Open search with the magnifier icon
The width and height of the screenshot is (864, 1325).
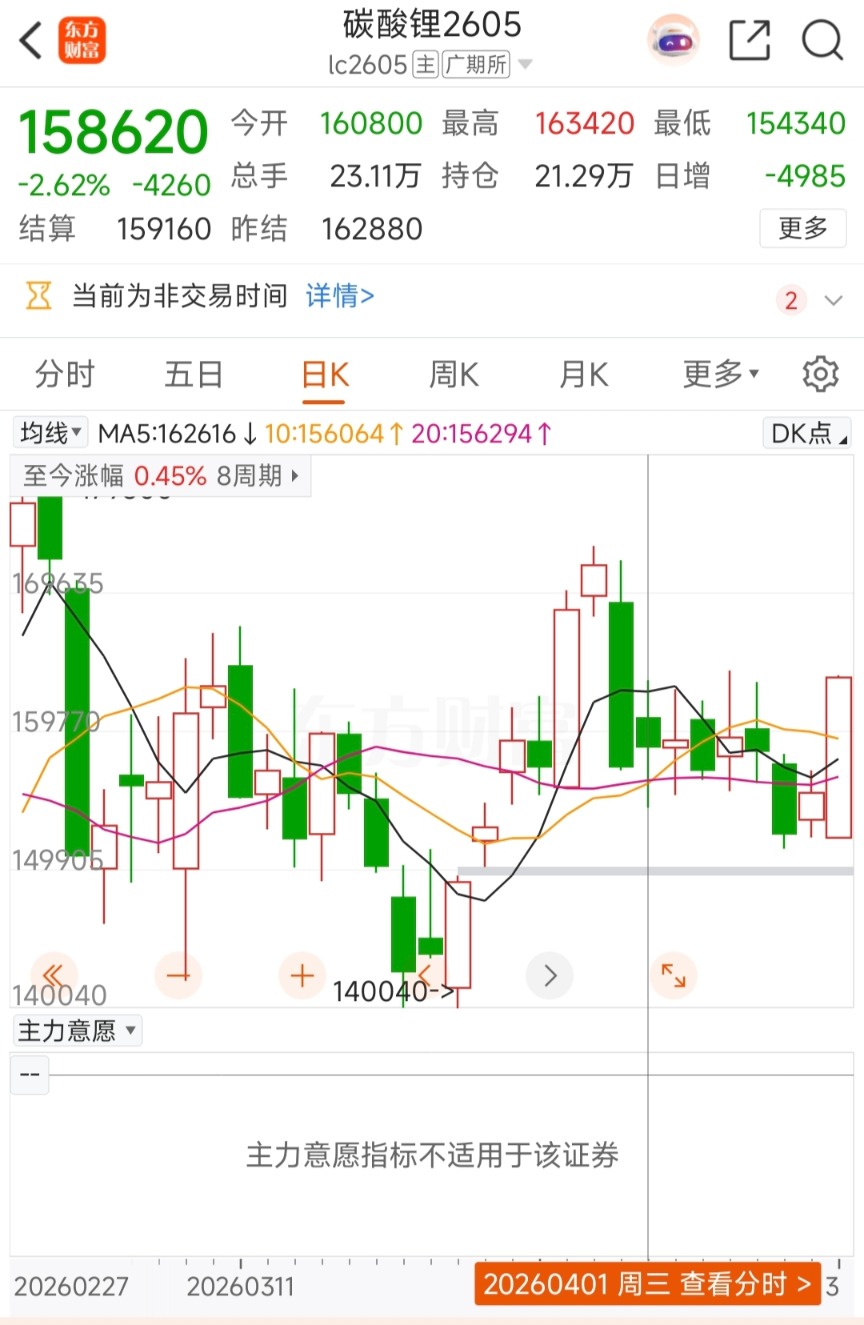point(822,41)
